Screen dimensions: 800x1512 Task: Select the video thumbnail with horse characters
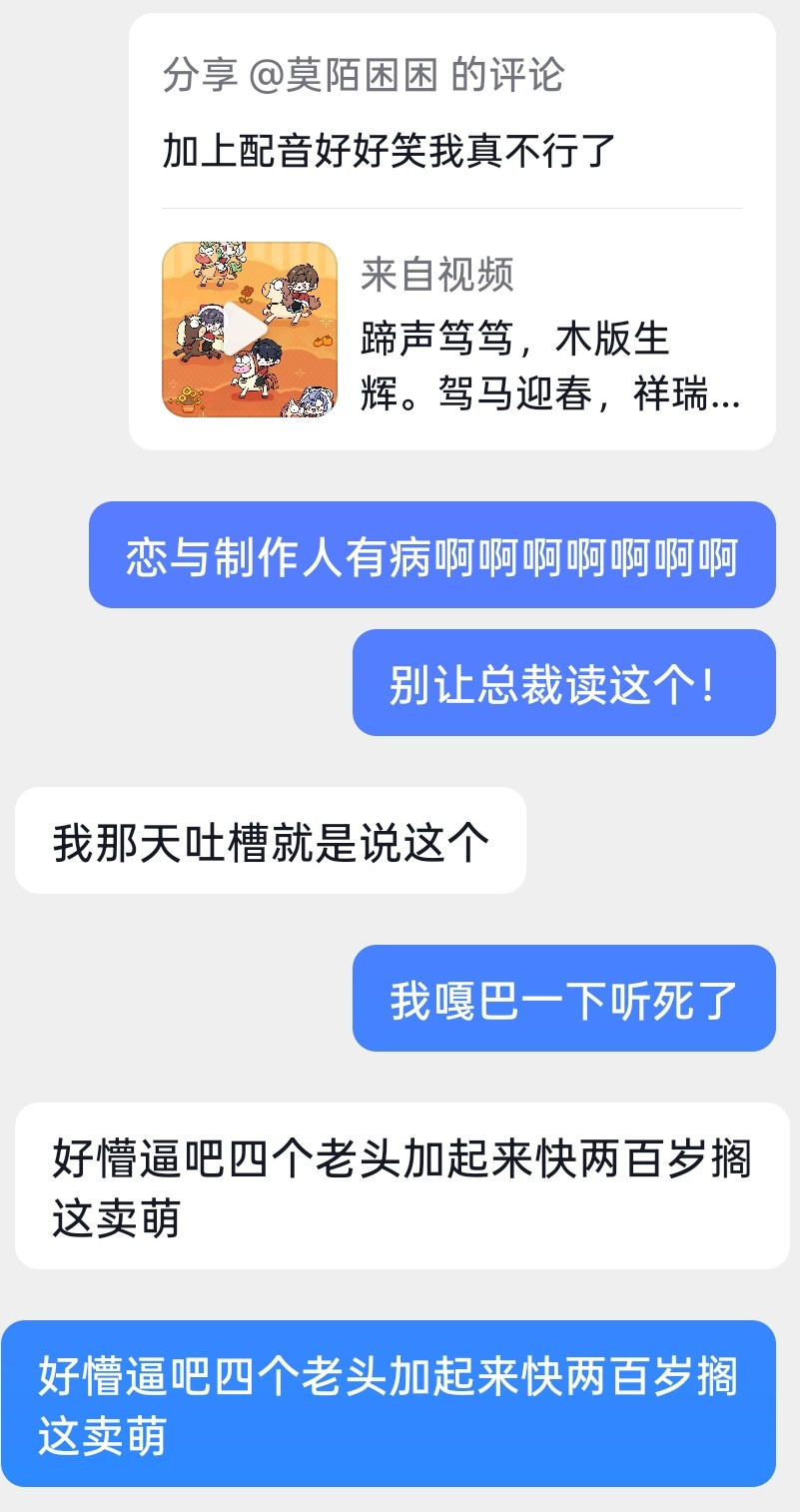click(x=250, y=330)
